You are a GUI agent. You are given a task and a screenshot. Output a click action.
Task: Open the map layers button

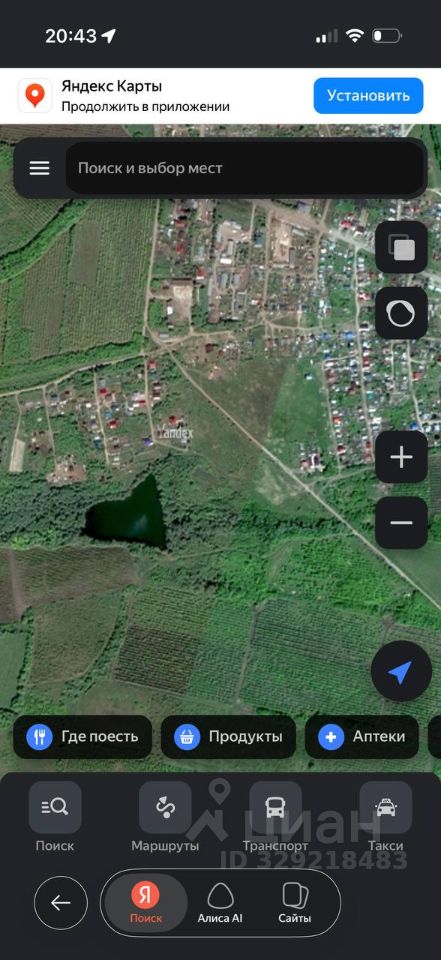[x=401, y=247]
